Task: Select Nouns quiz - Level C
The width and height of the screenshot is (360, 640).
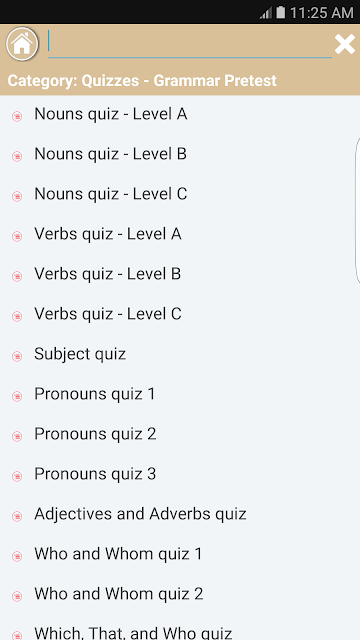Action: pos(180,194)
